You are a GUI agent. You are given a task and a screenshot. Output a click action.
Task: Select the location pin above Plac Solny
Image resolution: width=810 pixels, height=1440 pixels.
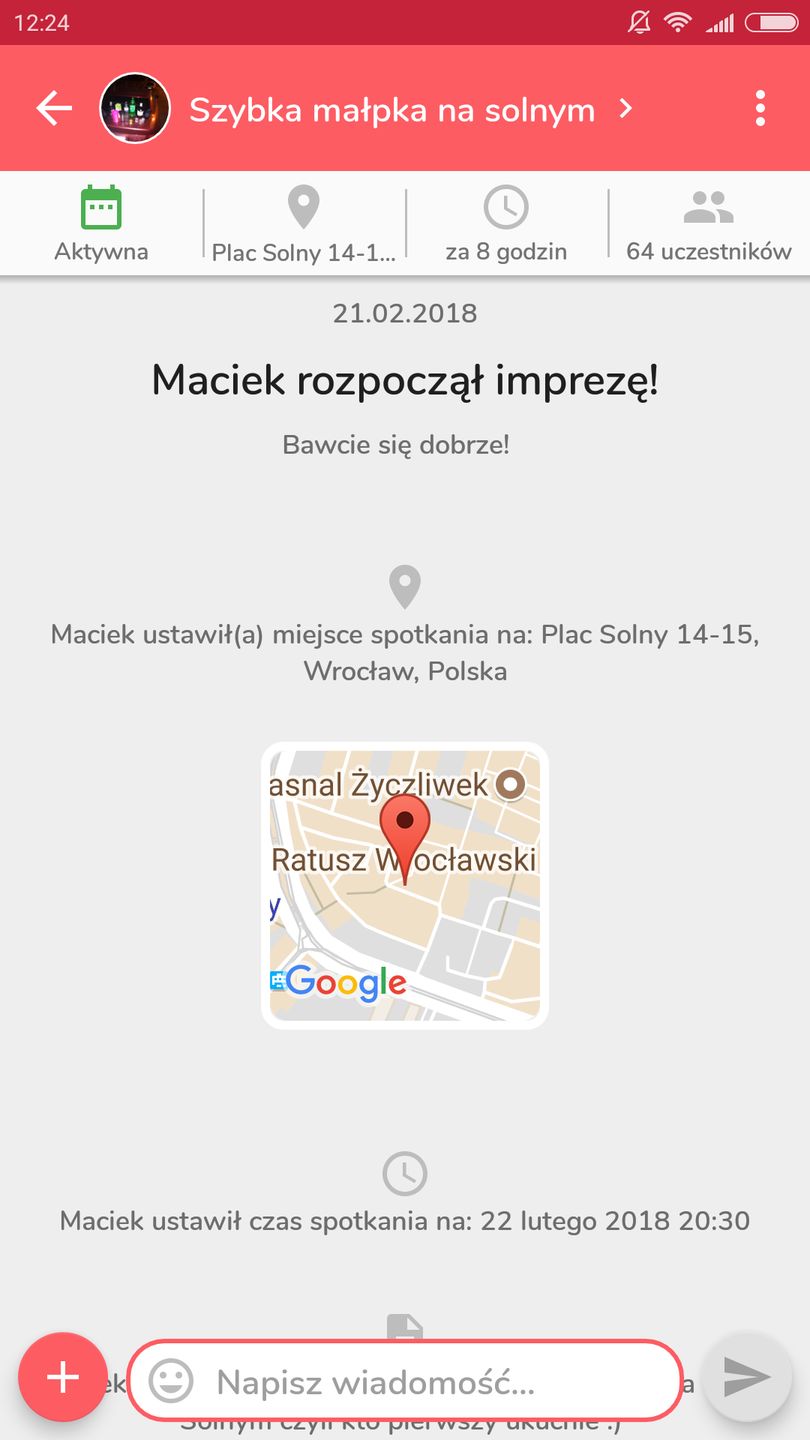point(303,208)
